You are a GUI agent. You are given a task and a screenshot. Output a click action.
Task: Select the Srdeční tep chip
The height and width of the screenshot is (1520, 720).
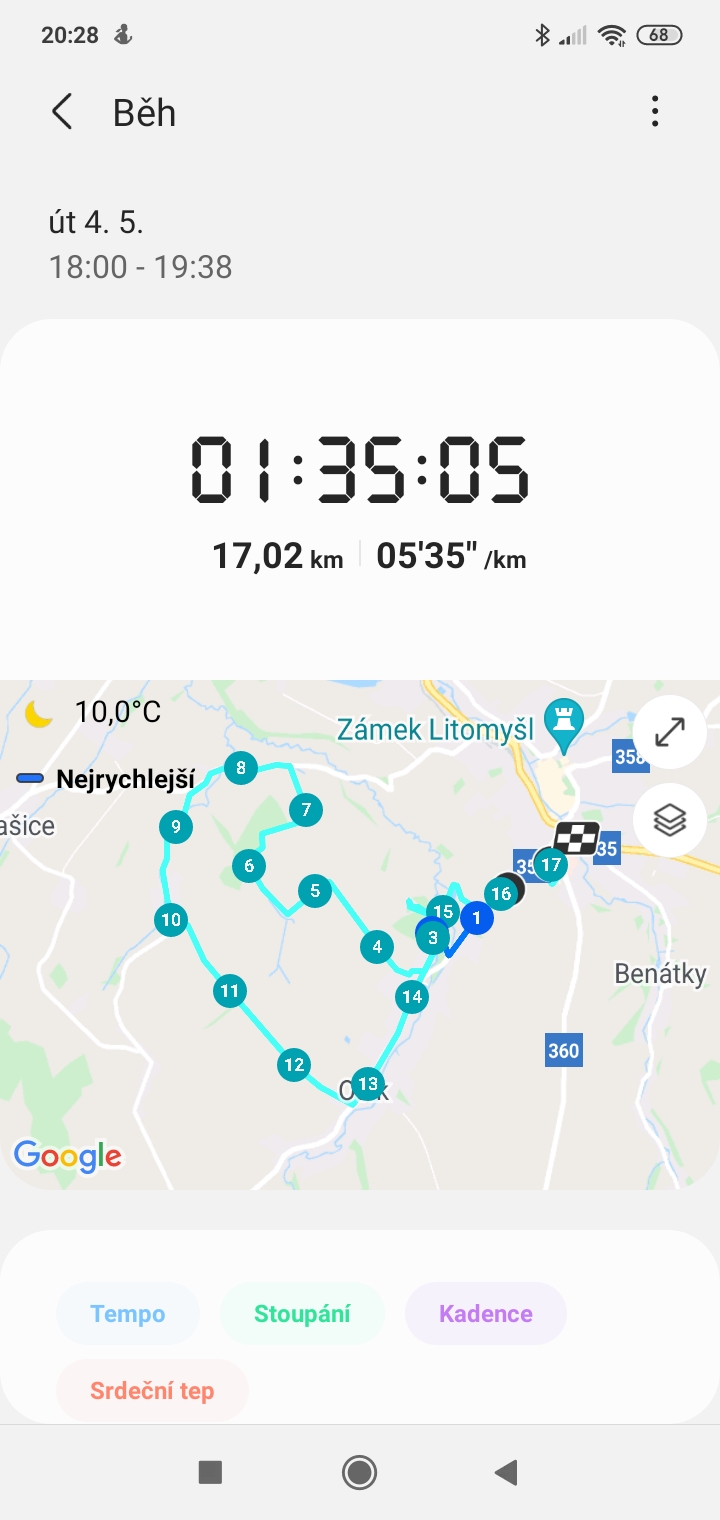pyautogui.click(x=152, y=1390)
